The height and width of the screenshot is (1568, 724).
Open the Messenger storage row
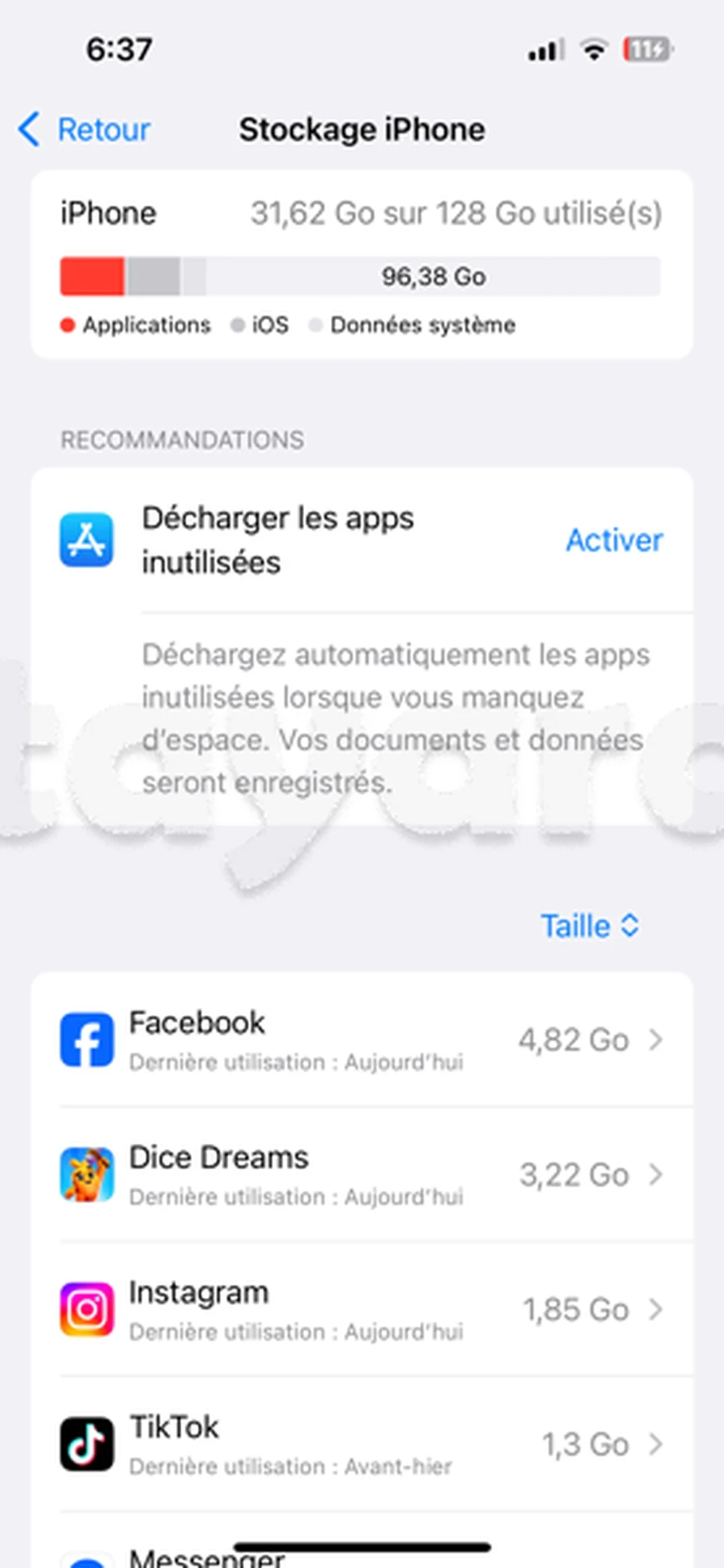(x=362, y=1554)
